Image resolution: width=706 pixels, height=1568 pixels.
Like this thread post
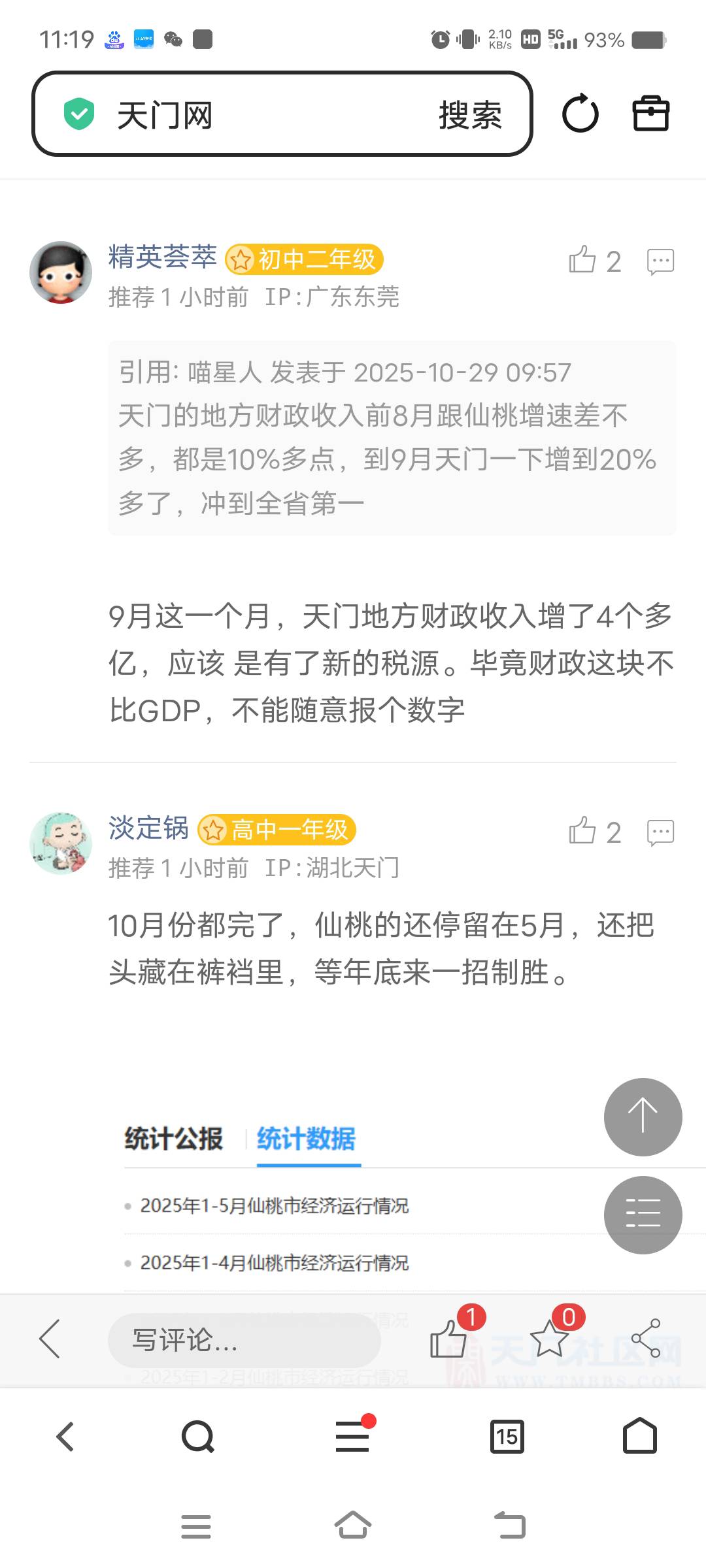tap(448, 1339)
